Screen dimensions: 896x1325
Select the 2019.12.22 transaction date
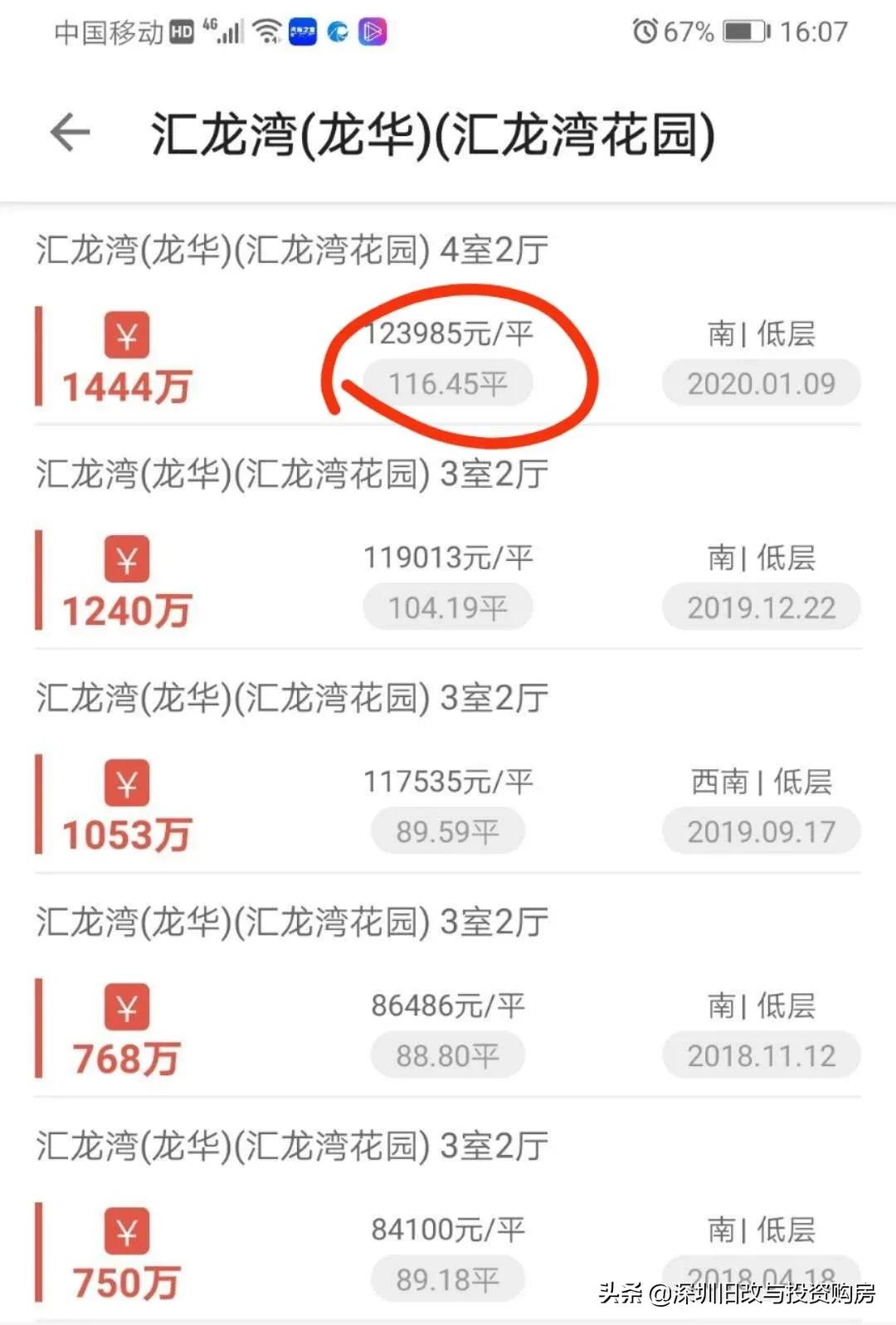point(762,607)
